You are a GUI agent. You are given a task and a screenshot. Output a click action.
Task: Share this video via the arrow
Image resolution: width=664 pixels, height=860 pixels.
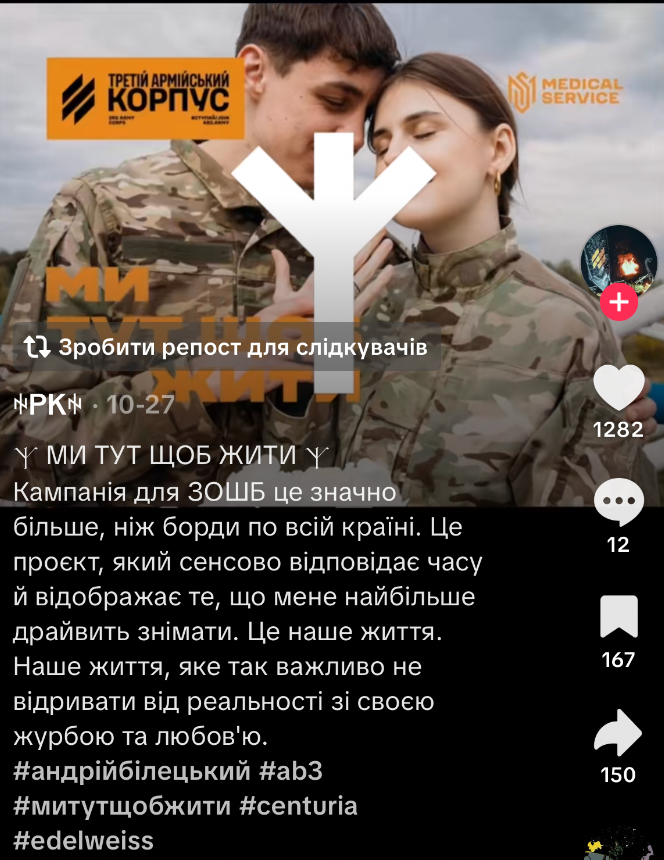click(618, 733)
